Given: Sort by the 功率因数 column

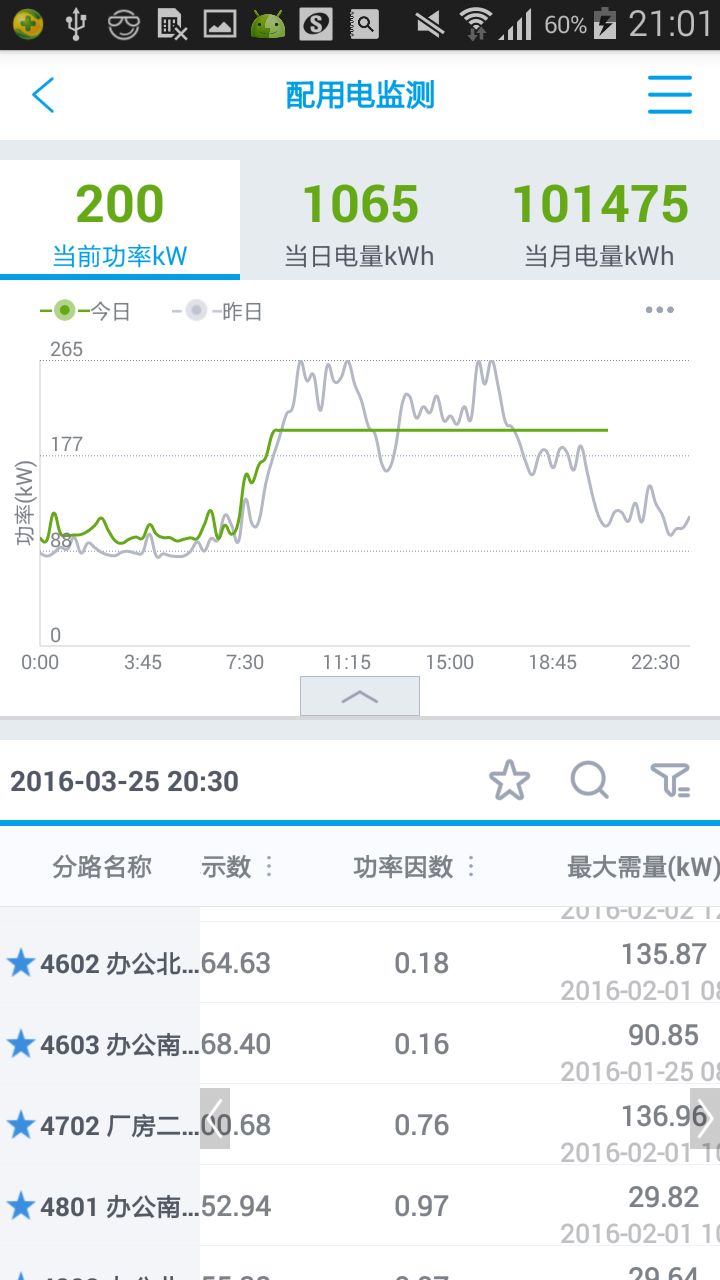Looking at the screenshot, I should 414,866.
